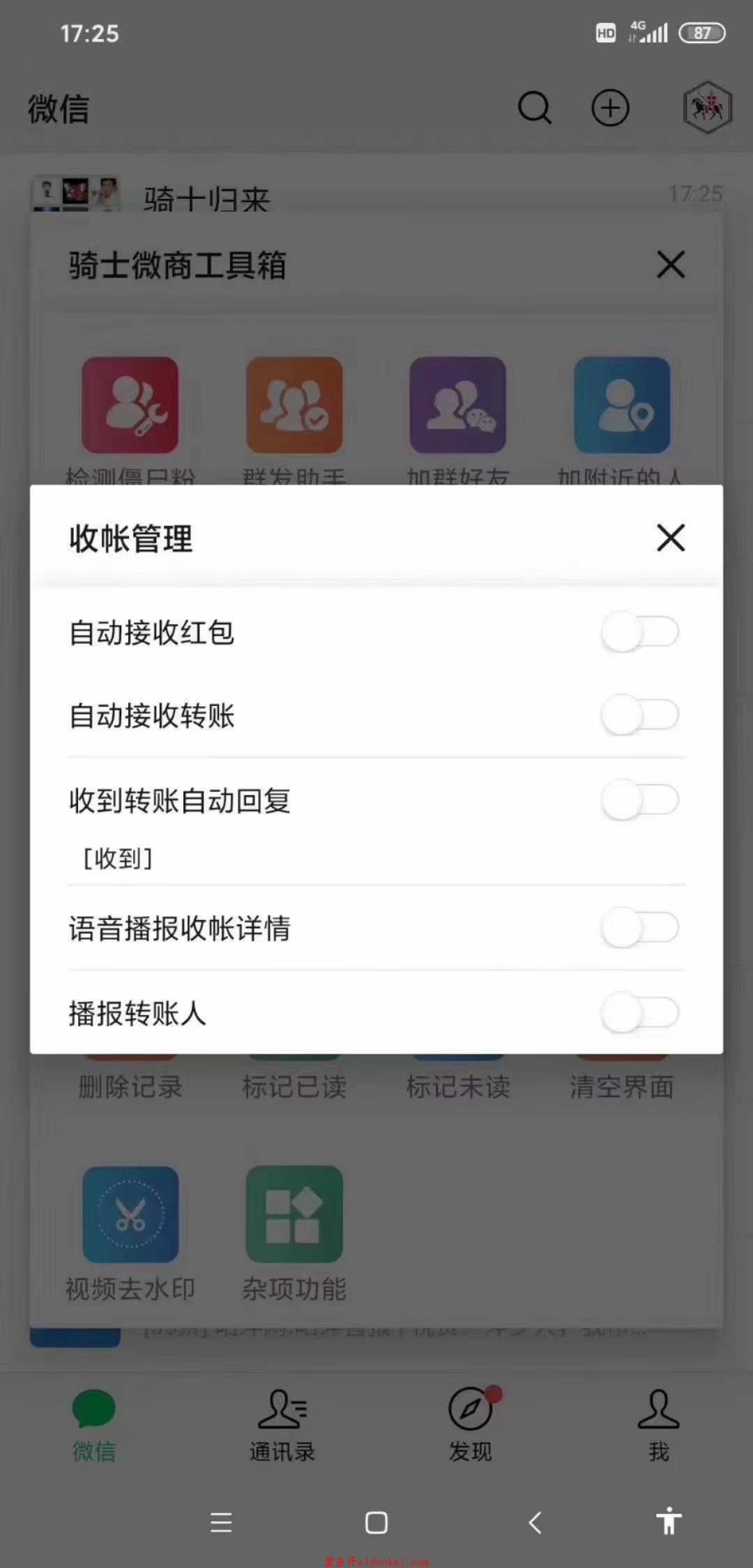Open 加群好友 tool
The image size is (753, 1568).
[458, 405]
